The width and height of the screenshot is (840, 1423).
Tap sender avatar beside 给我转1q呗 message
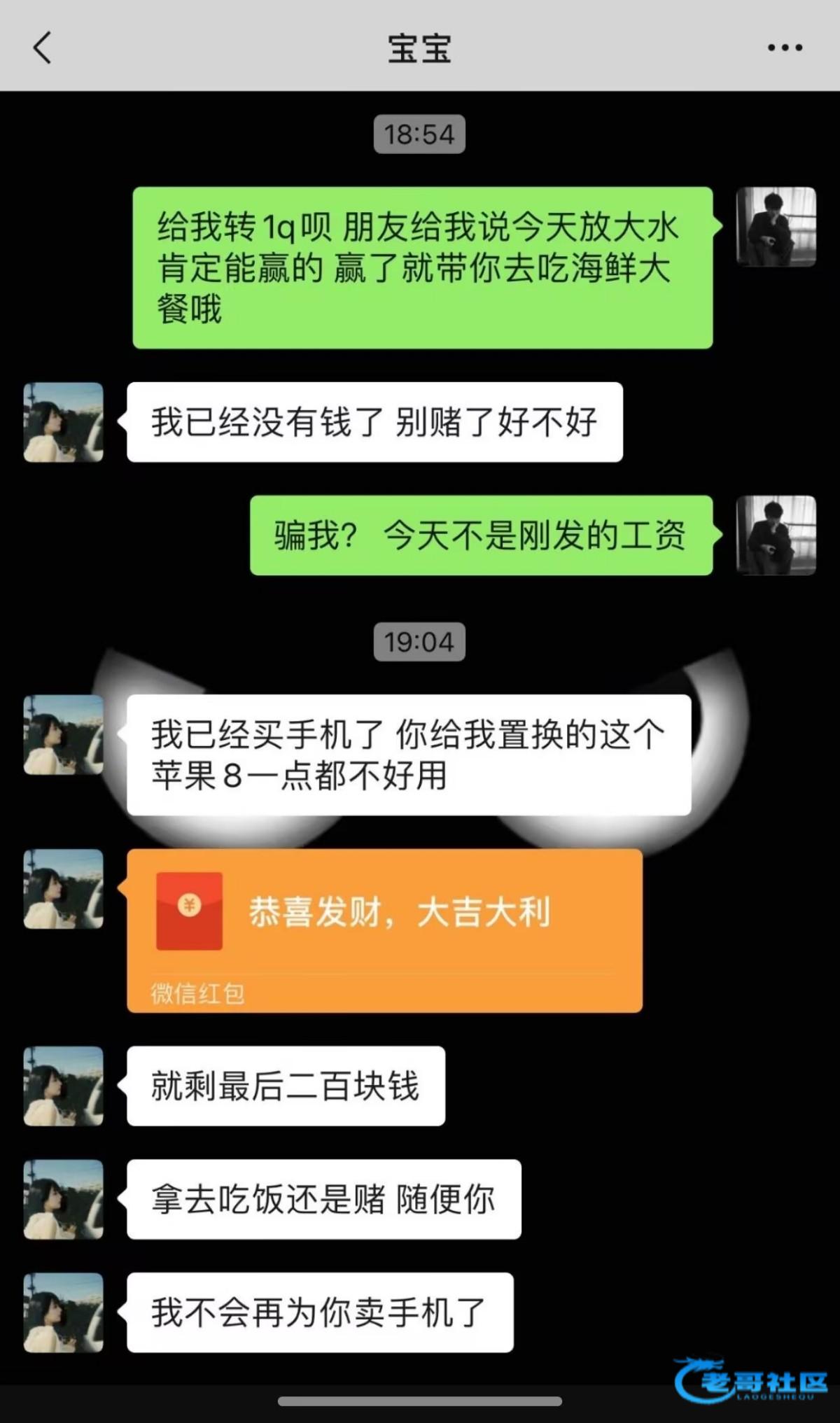(x=776, y=227)
